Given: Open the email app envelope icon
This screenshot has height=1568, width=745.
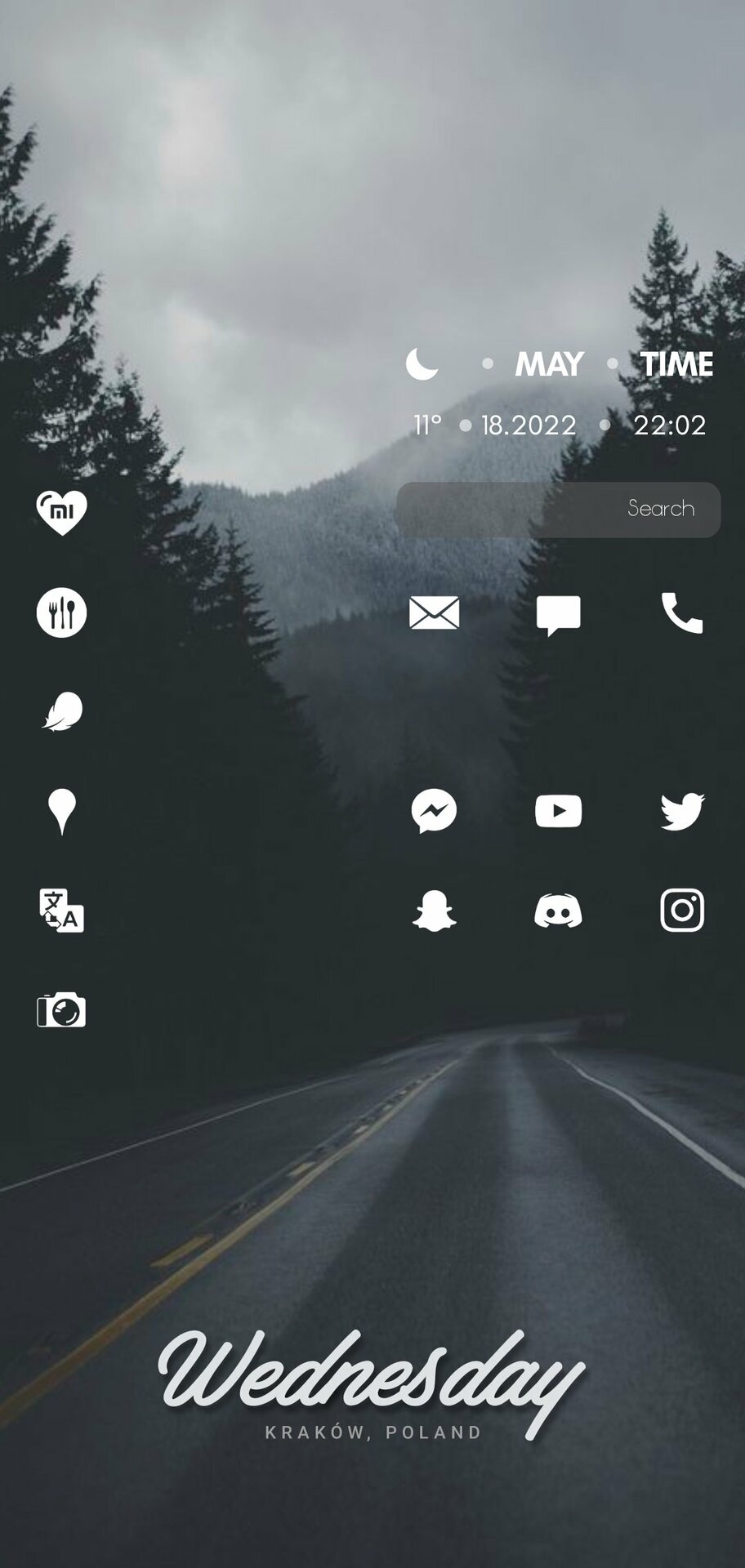Looking at the screenshot, I should click(434, 613).
